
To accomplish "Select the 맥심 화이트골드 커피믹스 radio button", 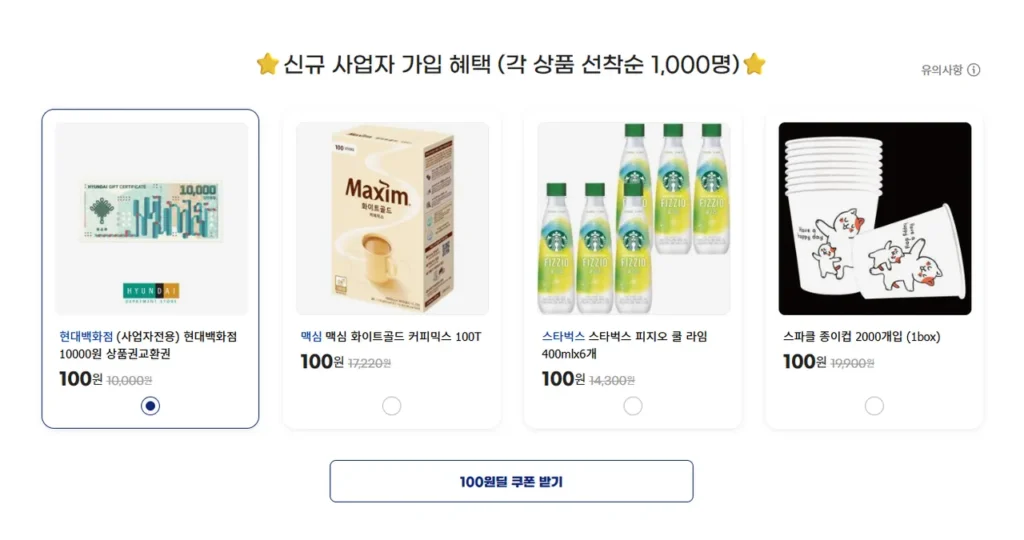I will tap(392, 405).
